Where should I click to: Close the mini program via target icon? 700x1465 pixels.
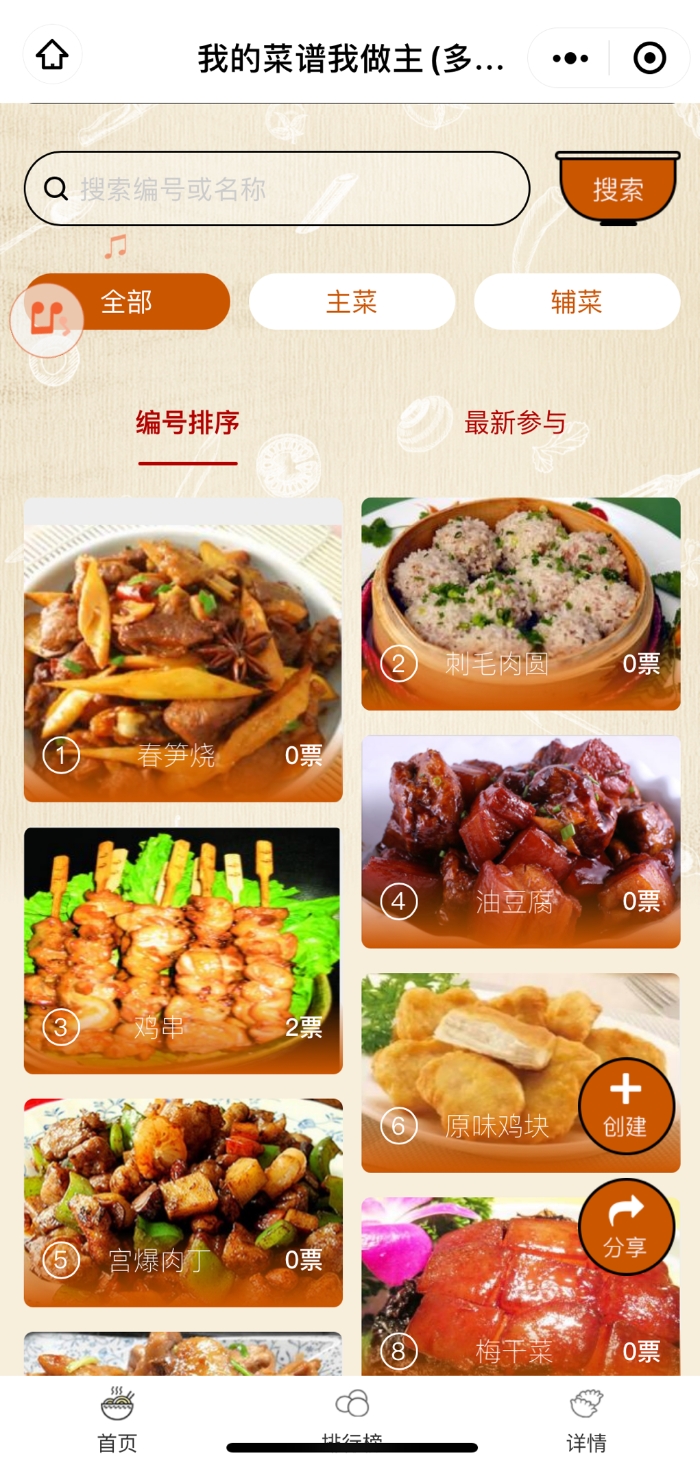coord(650,58)
